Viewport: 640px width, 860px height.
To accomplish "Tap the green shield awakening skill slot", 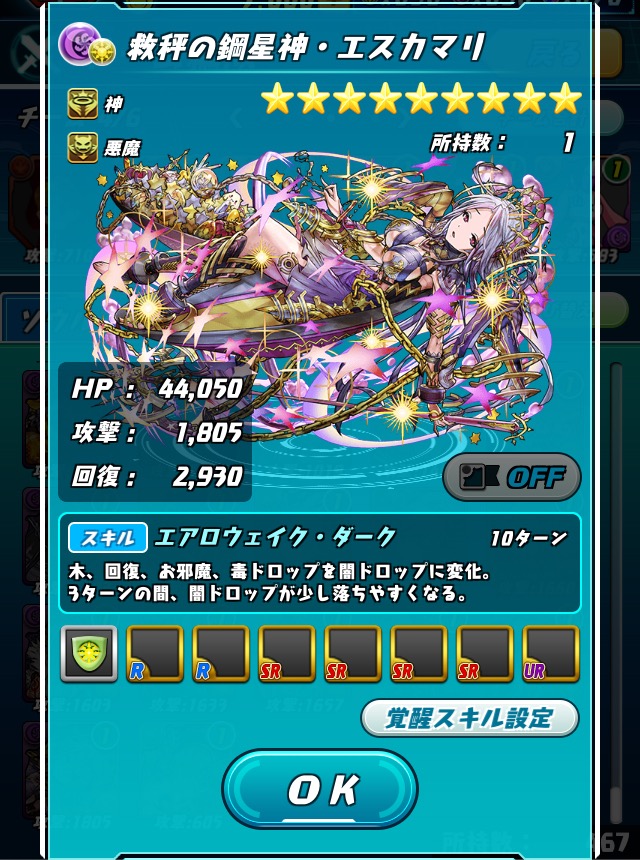I will 89,654.
